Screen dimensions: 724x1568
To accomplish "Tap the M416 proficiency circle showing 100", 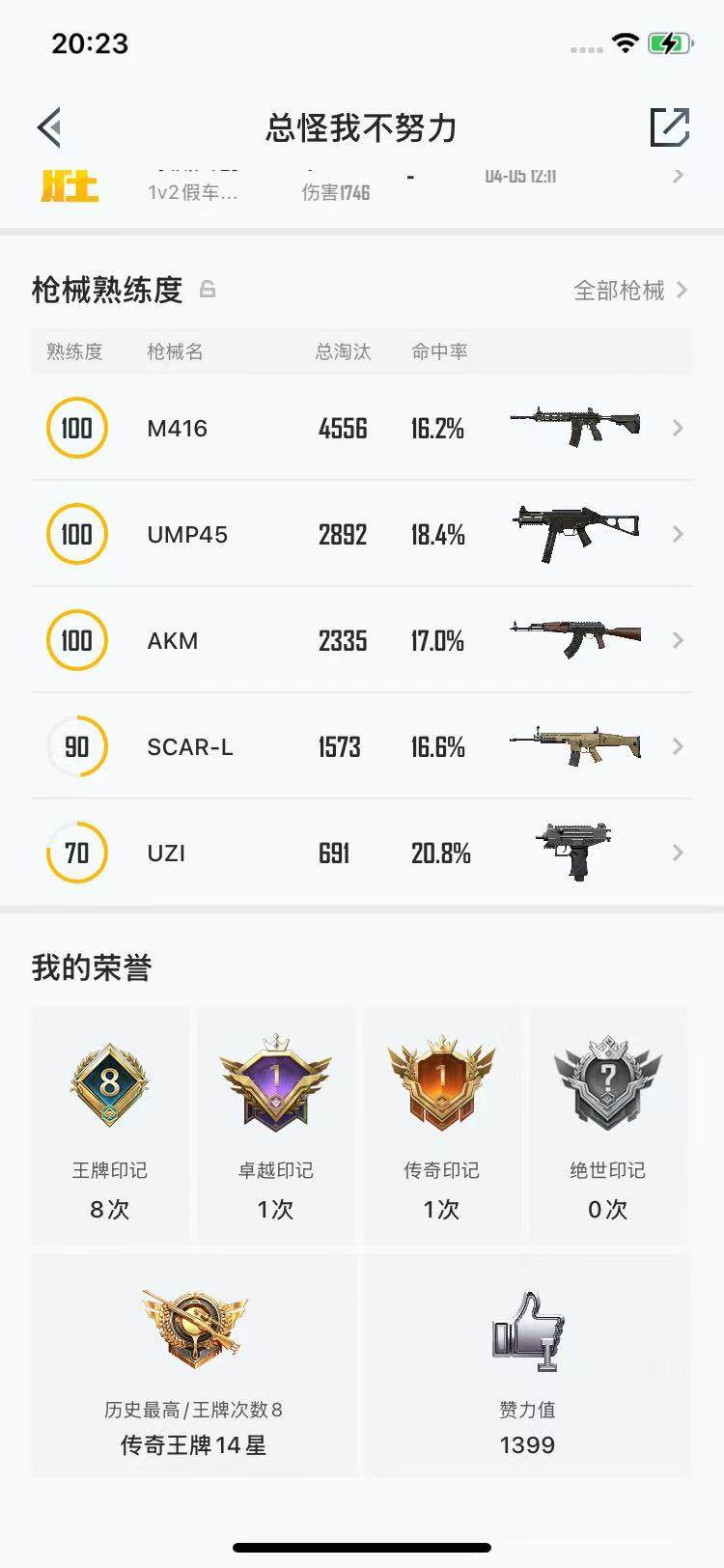I will pyautogui.click(x=76, y=428).
